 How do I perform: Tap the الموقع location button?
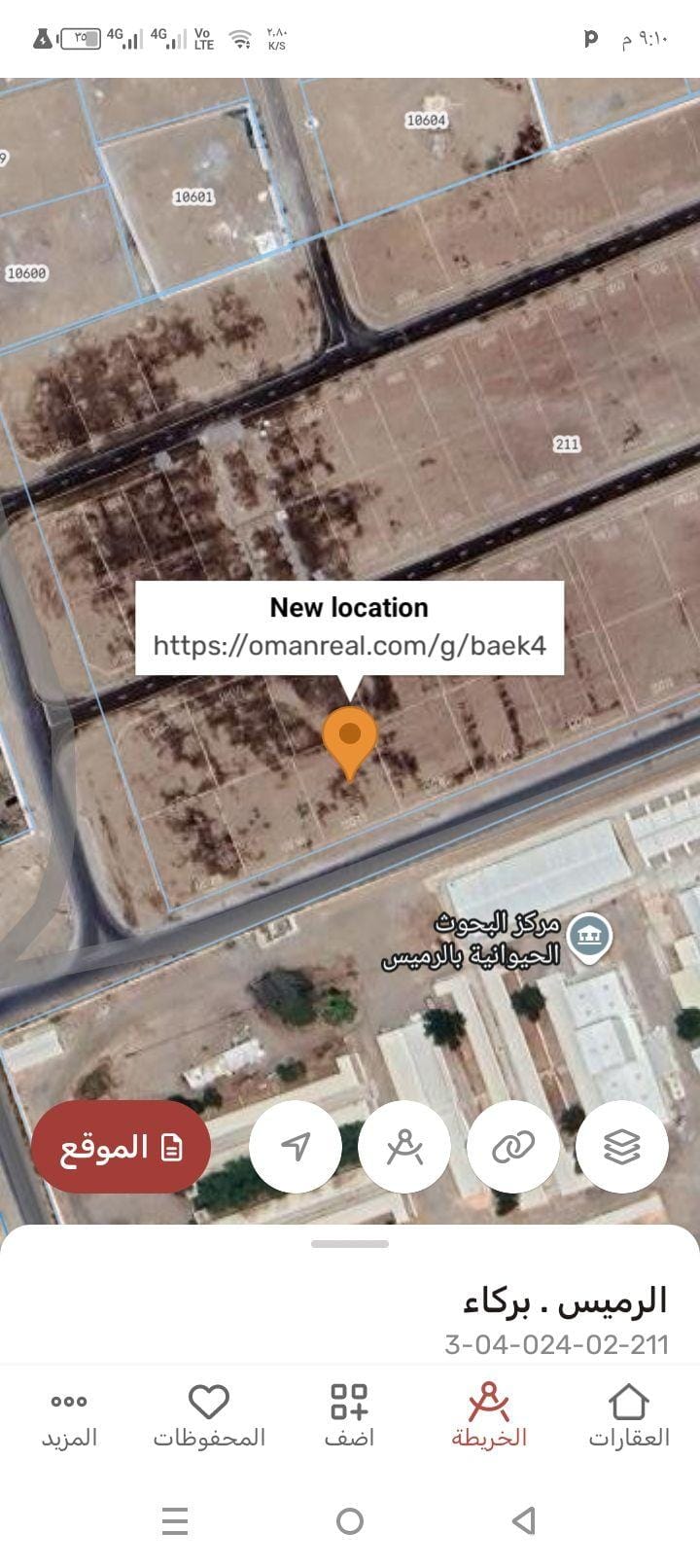[x=121, y=1148]
